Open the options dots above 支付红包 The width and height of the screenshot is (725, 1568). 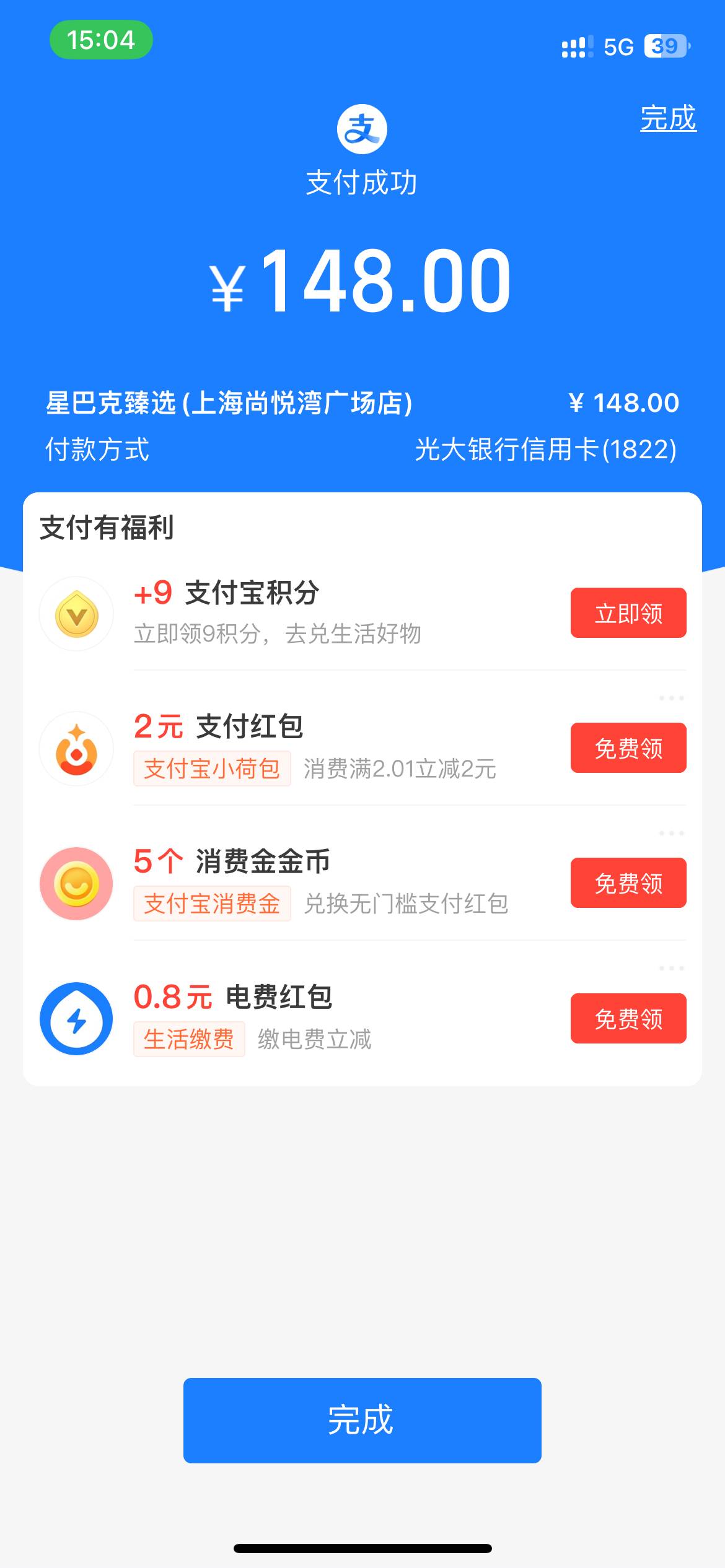tap(672, 698)
